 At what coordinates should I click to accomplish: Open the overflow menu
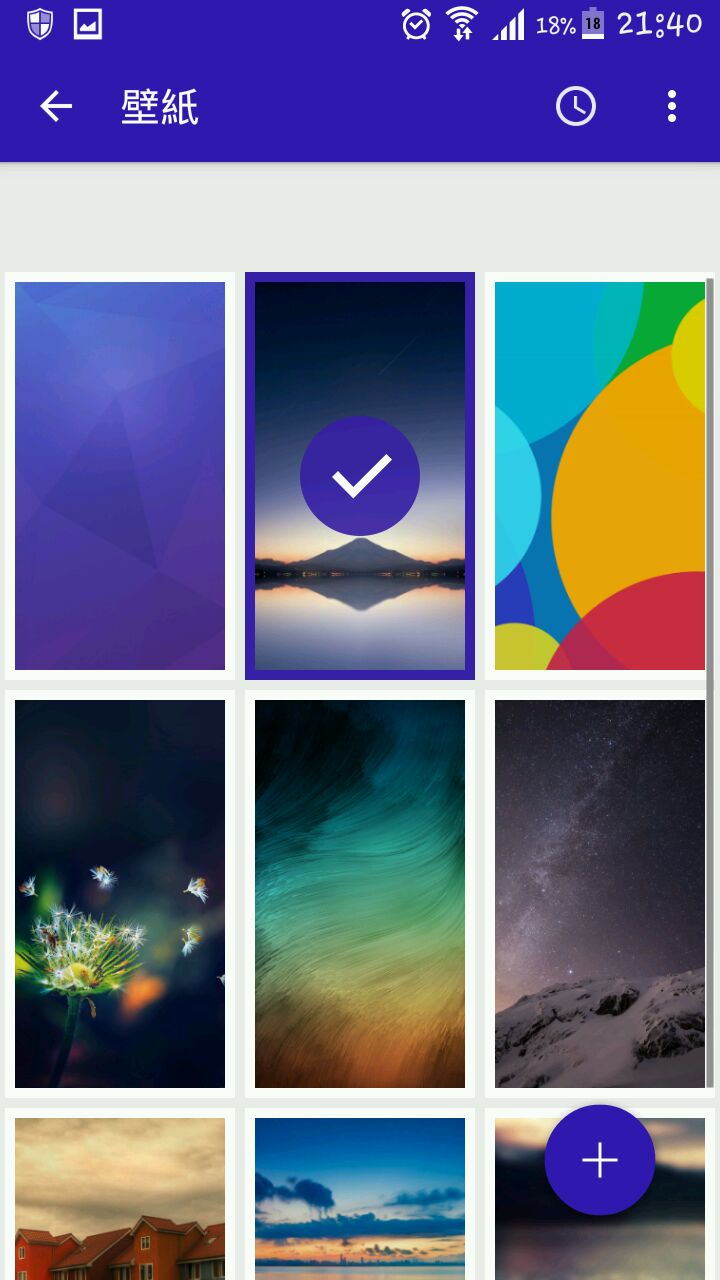tap(672, 106)
